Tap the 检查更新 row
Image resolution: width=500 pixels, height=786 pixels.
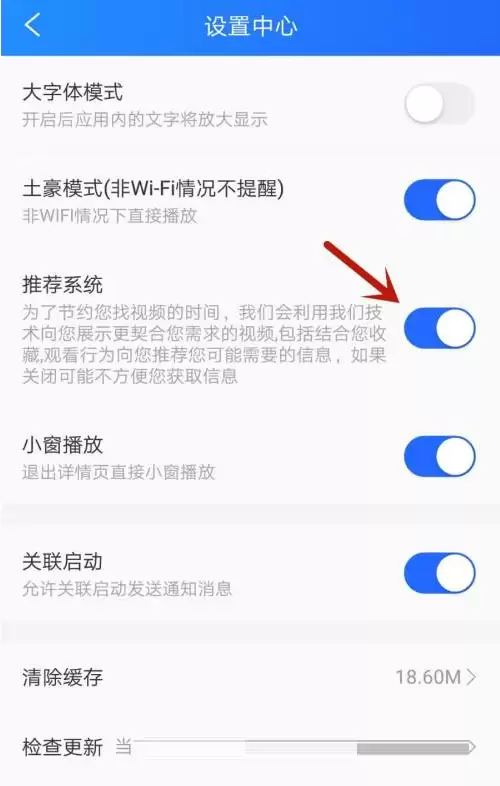click(x=250, y=747)
